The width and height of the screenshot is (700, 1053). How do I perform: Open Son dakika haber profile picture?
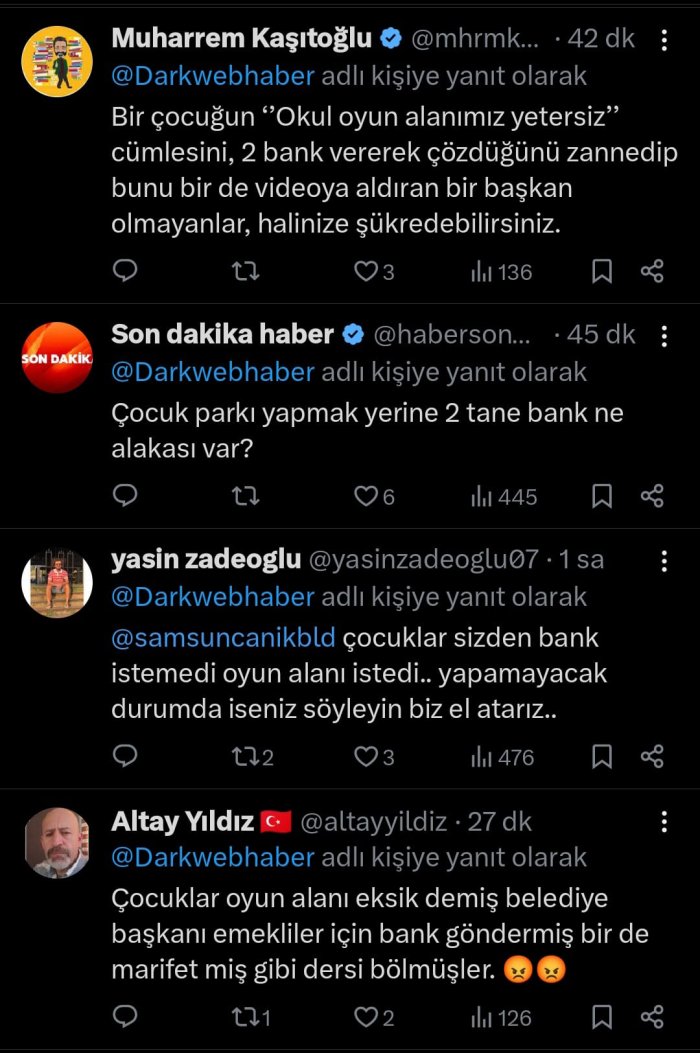(x=57, y=357)
